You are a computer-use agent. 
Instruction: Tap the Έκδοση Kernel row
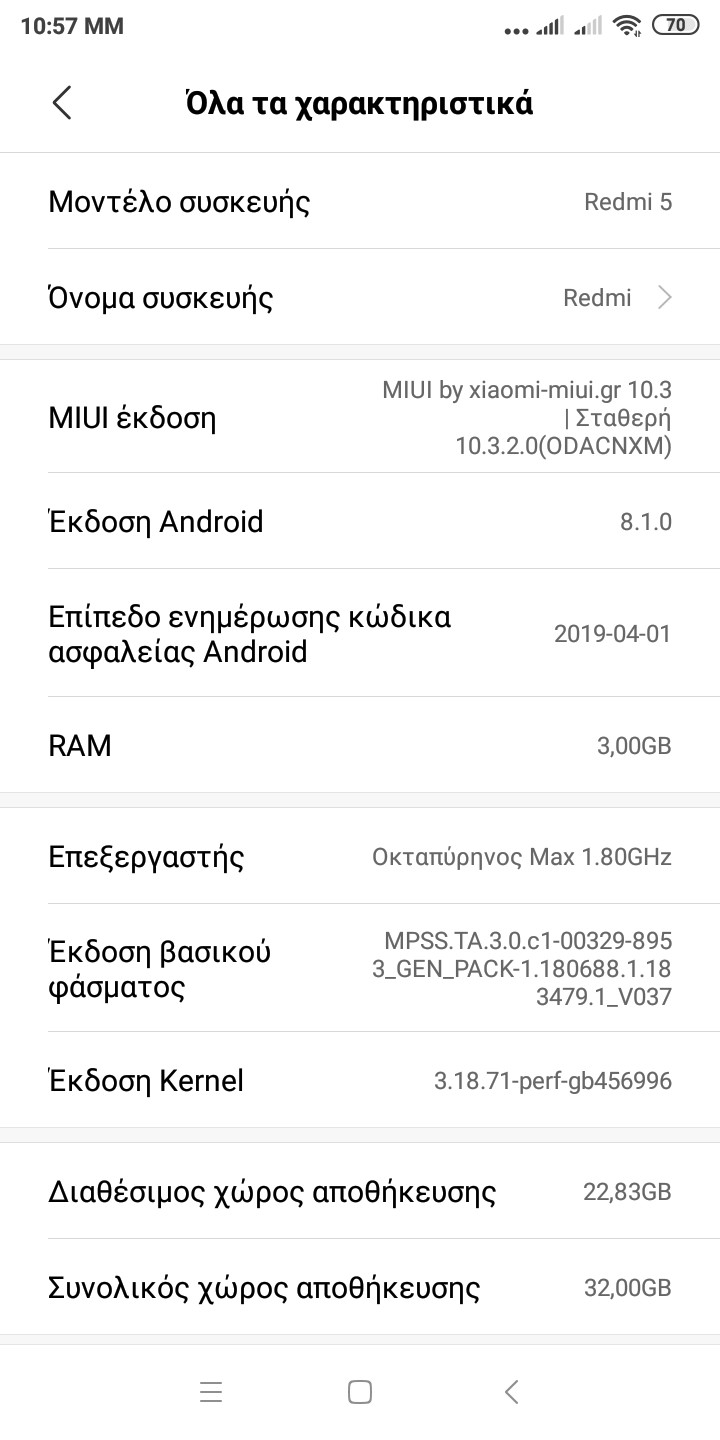click(x=360, y=1081)
